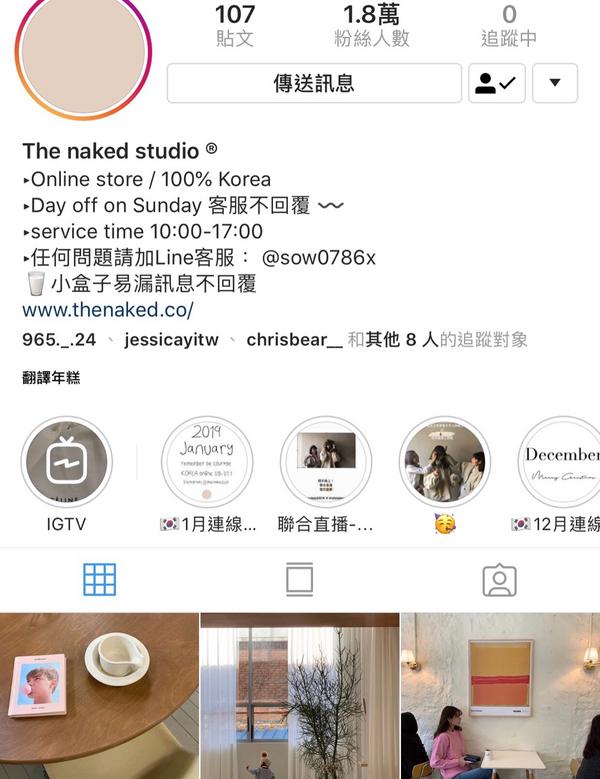This screenshot has width=600, height=779.
Task: Switch to the feed view tab
Action: click(x=299, y=580)
